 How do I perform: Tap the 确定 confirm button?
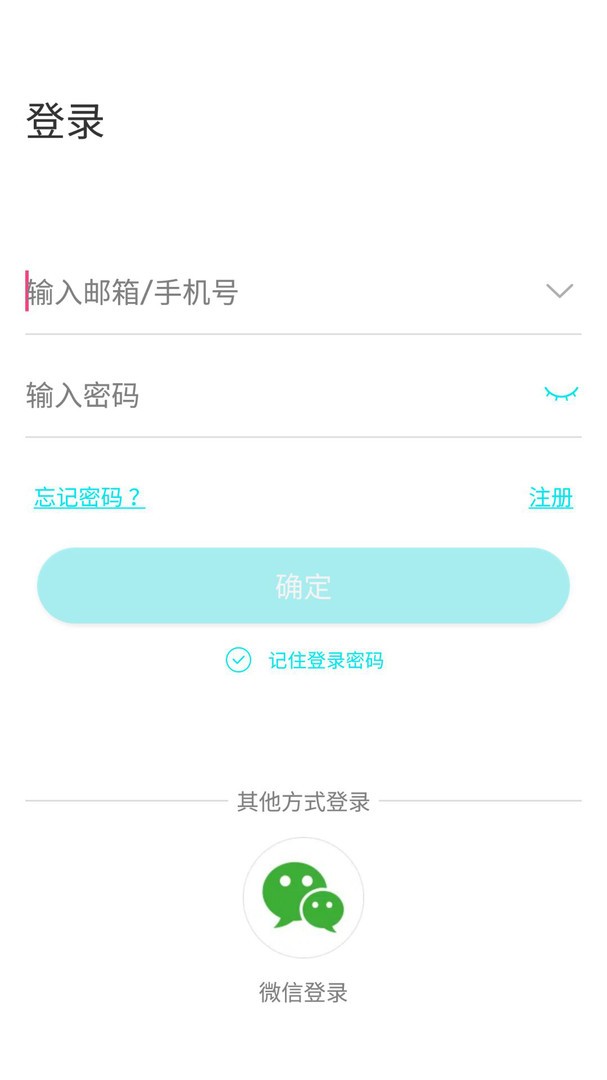303,586
